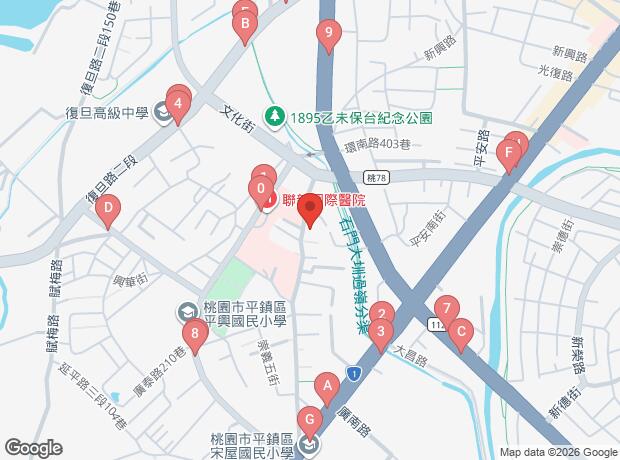Select the marker labeled C
The height and width of the screenshot is (460, 620).
pyautogui.click(x=460, y=332)
